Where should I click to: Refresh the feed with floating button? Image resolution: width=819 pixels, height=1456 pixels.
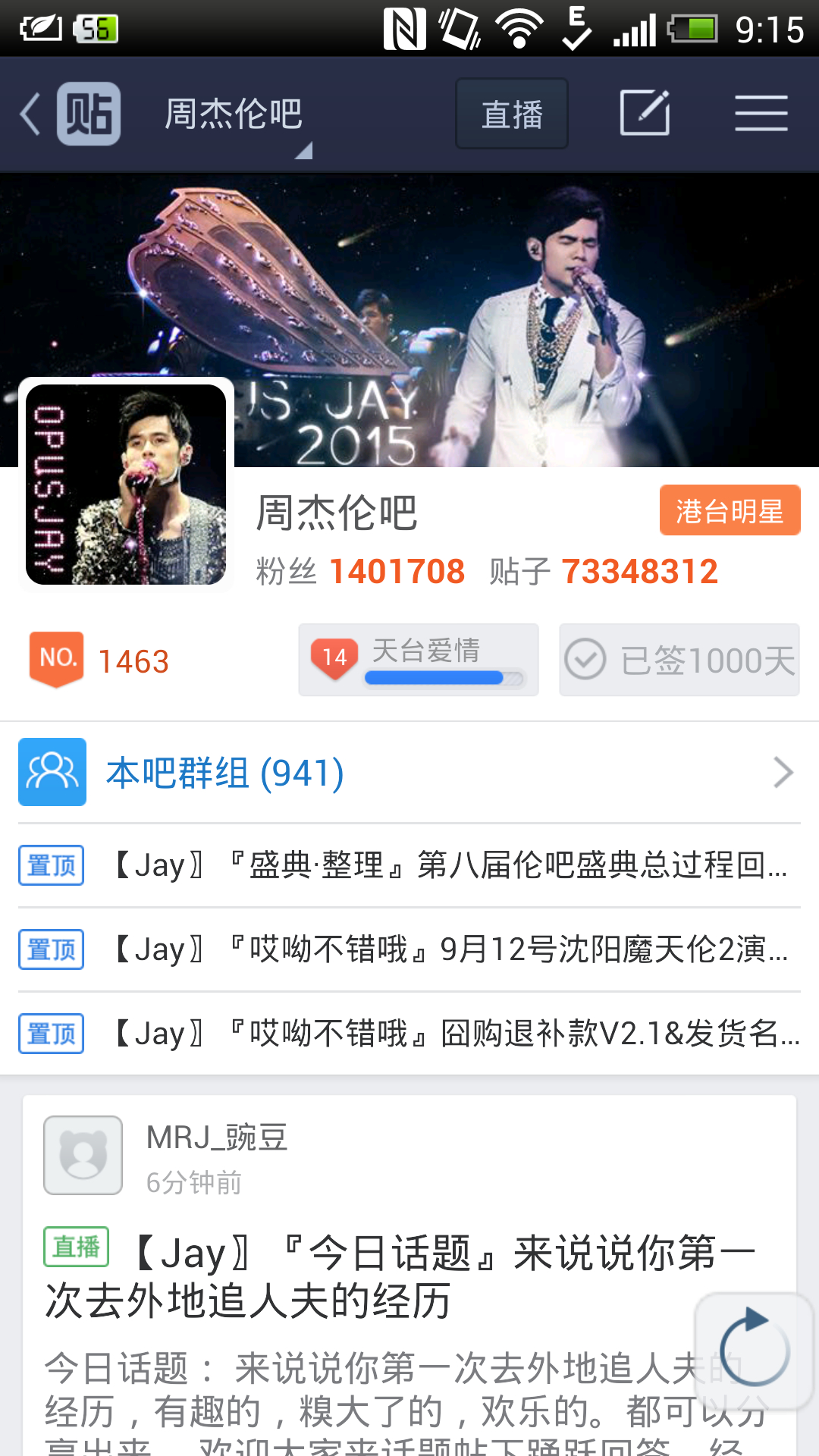tap(754, 1350)
